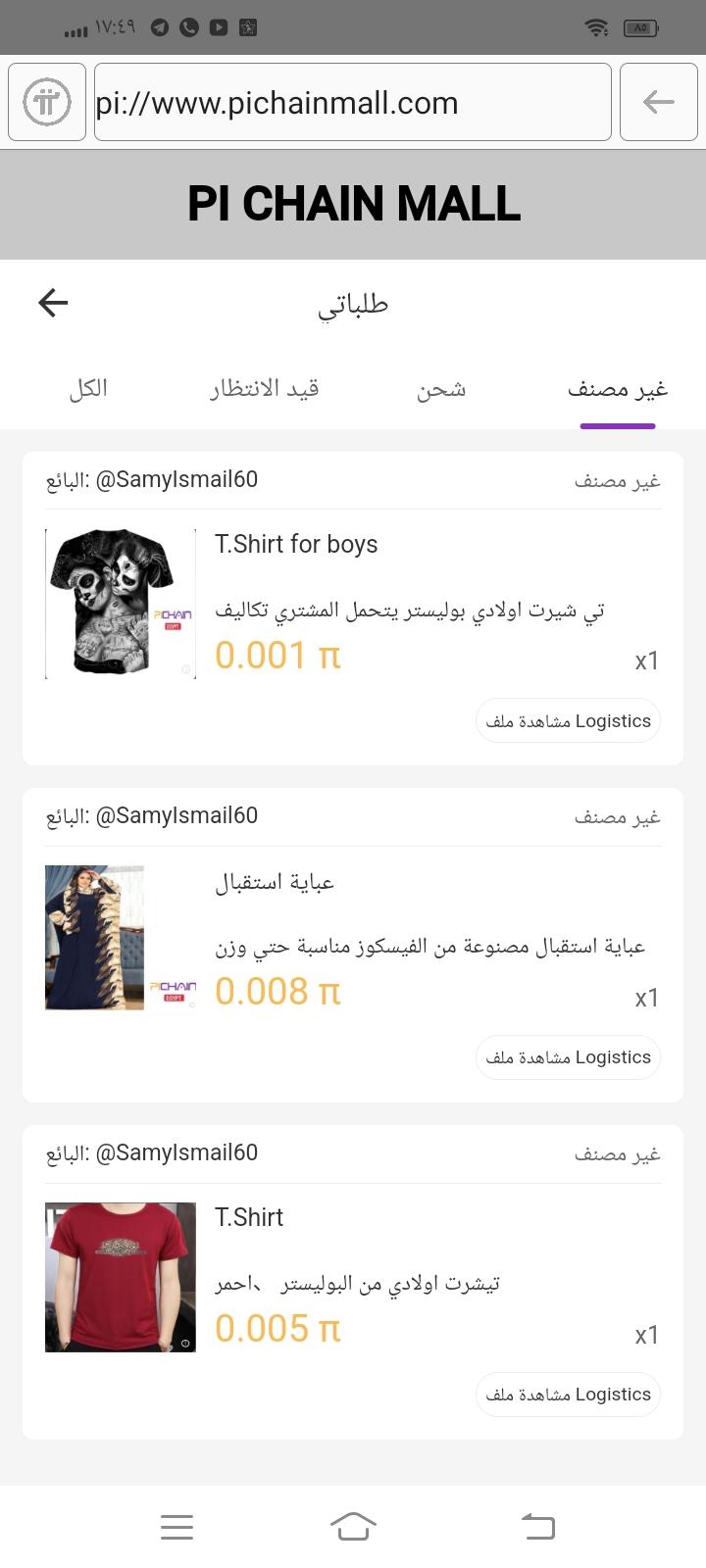Edit the pi://www.pichainmall.com address field
This screenshot has width=706, height=1568.
click(x=353, y=103)
